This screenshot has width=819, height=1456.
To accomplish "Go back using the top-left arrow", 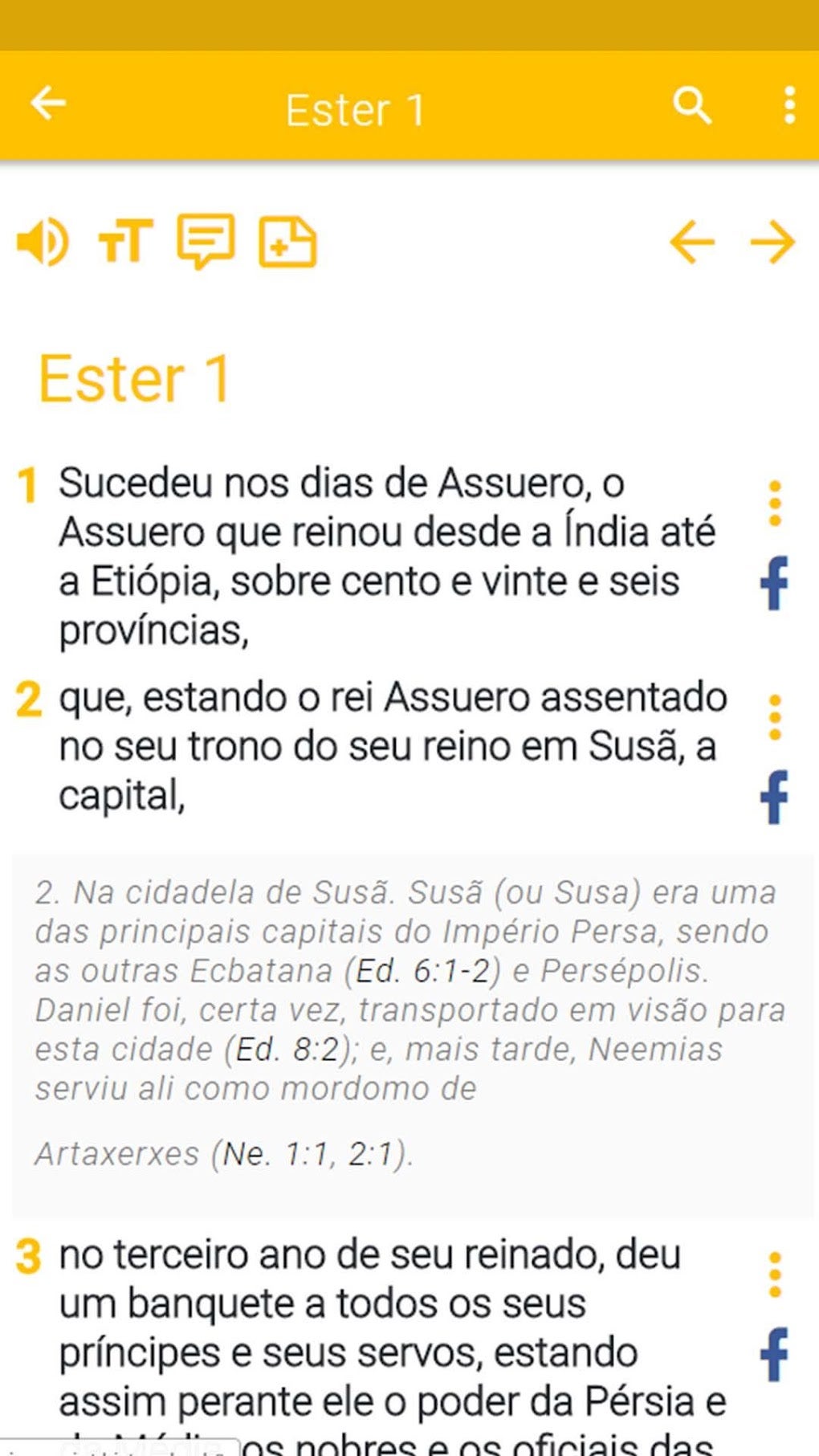I will pyautogui.click(x=48, y=104).
